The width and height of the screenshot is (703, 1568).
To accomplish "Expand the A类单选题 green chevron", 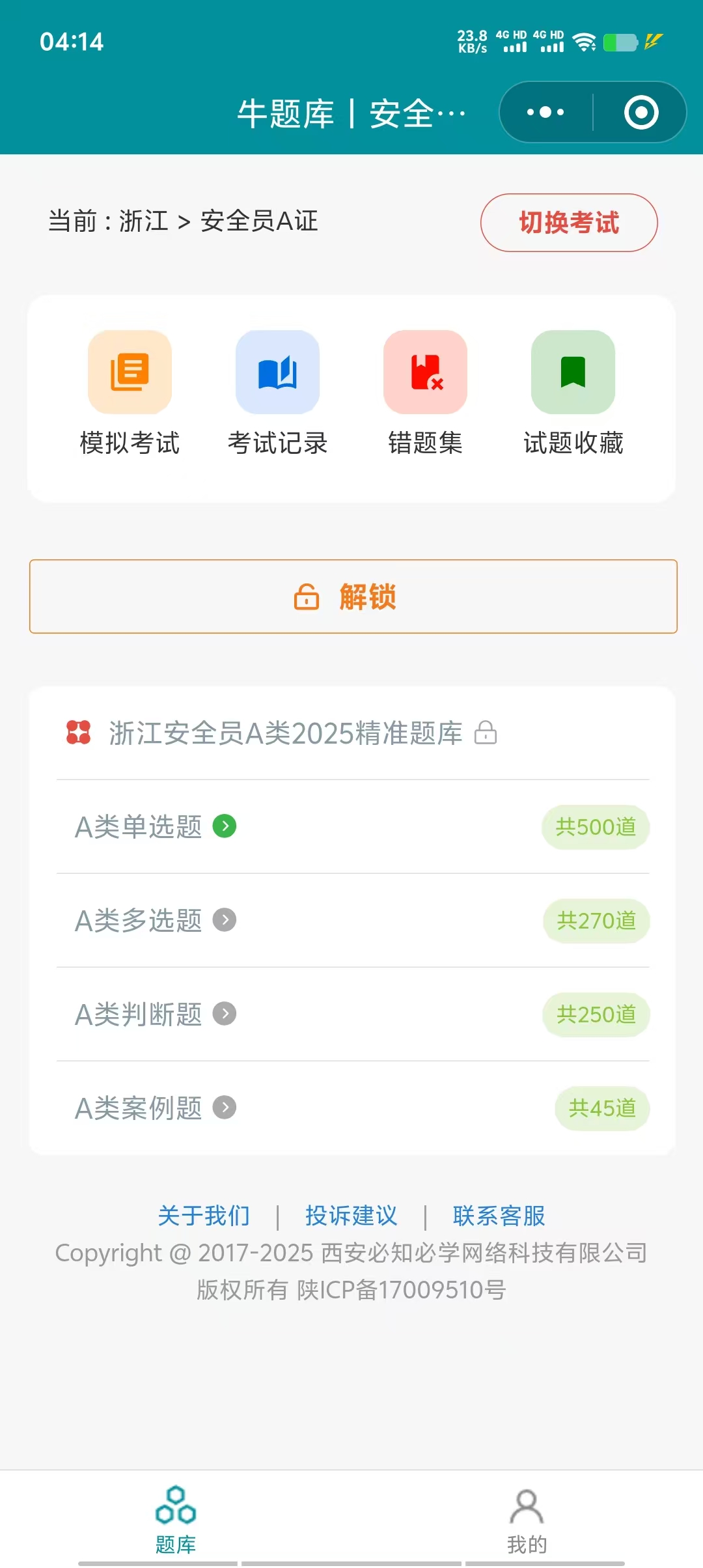I will (x=225, y=827).
